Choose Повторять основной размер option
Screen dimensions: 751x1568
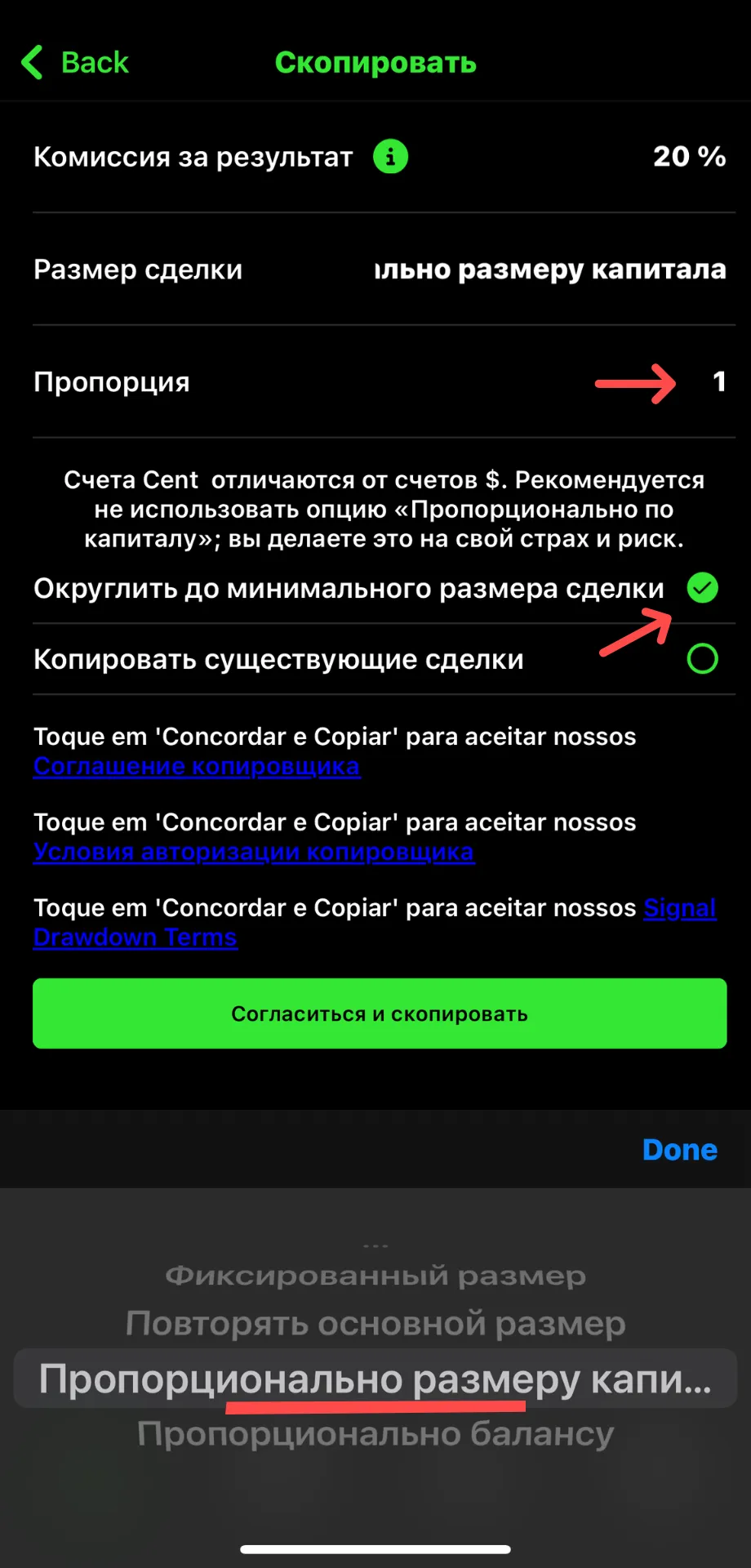[375, 1323]
